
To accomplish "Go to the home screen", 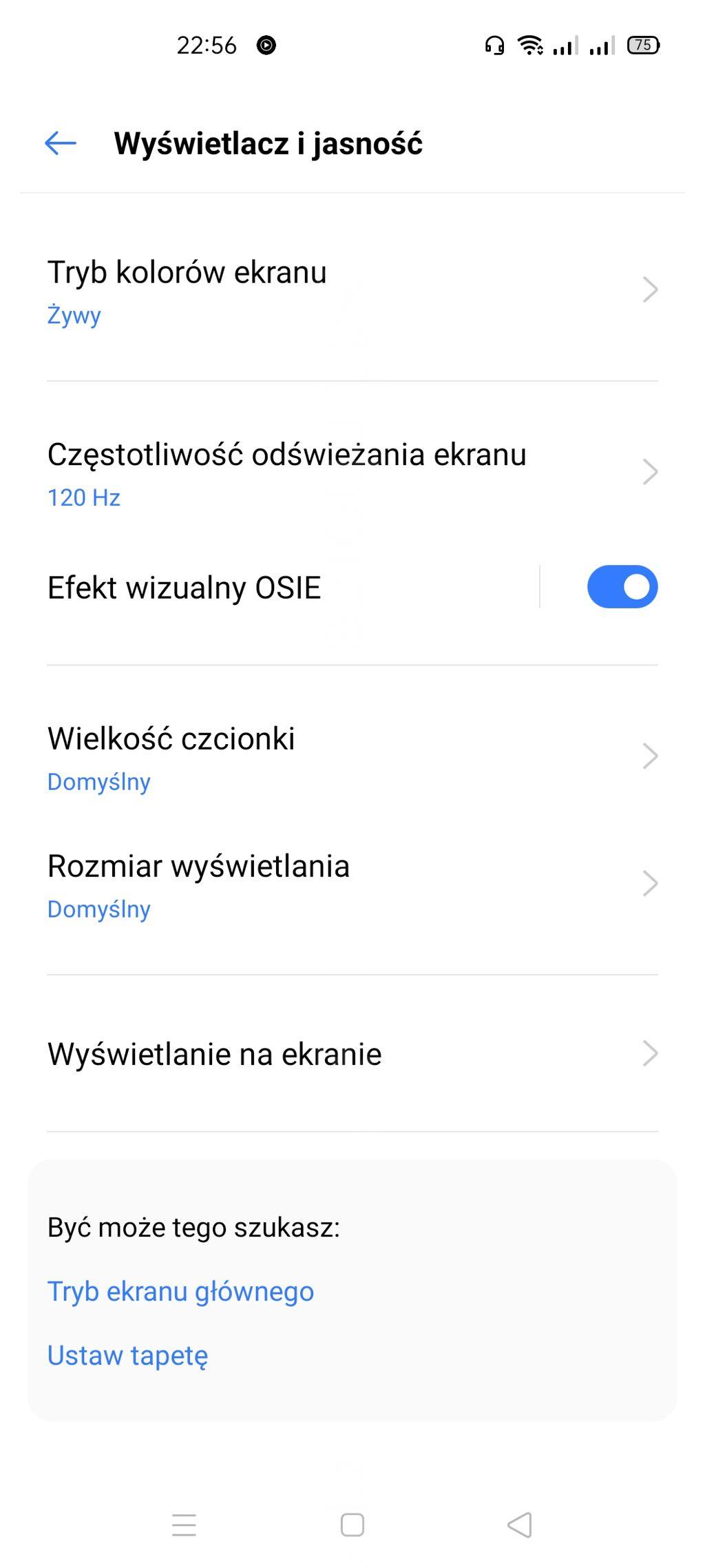I will click(x=352, y=1525).
